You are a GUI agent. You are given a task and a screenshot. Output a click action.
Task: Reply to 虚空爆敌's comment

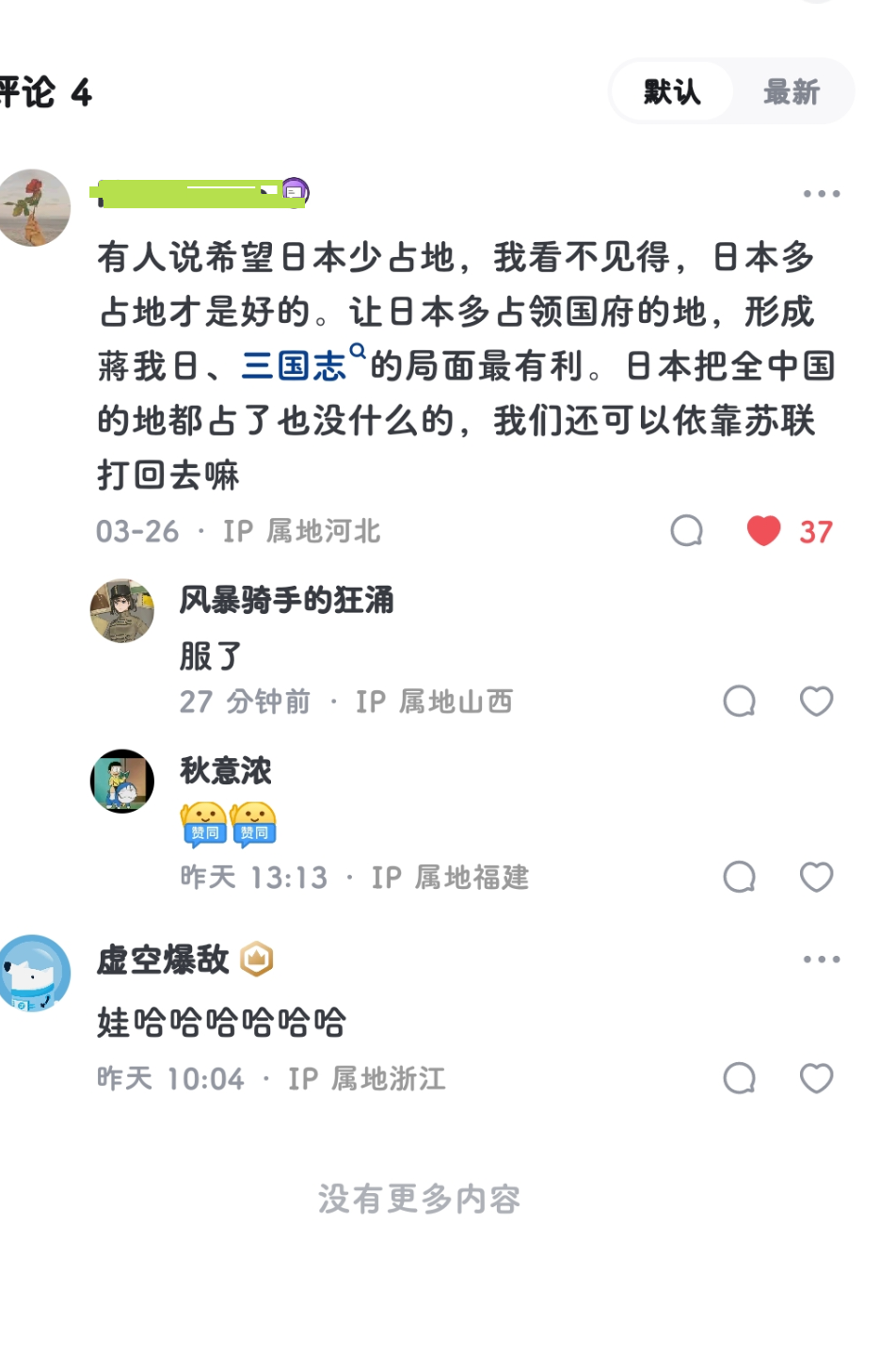tap(740, 1078)
